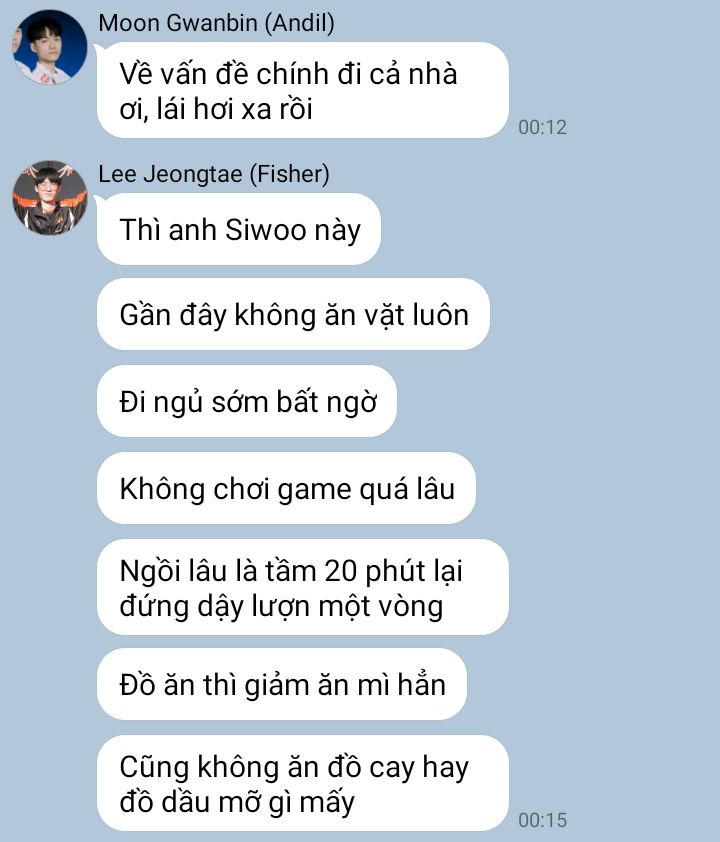
Task: Open Lee Jeongtae (Fisher)'s profile picture
Action: [49, 197]
